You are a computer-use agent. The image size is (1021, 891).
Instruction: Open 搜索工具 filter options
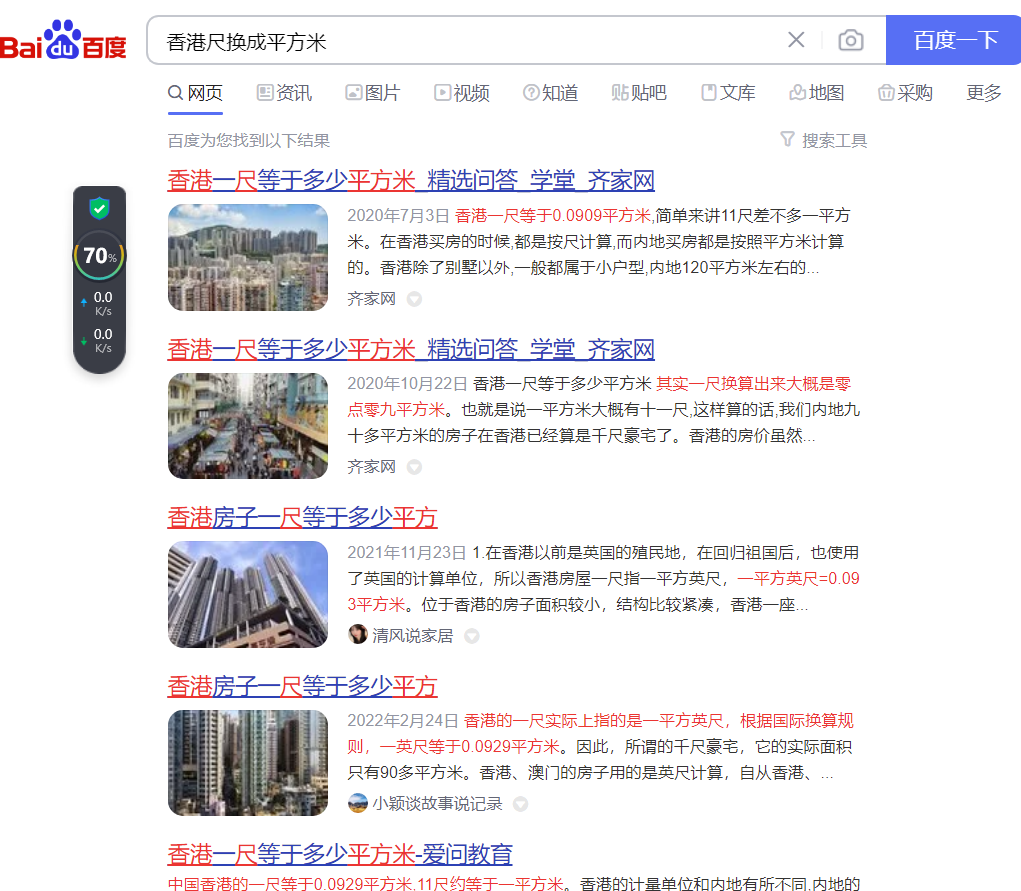click(x=824, y=140)
